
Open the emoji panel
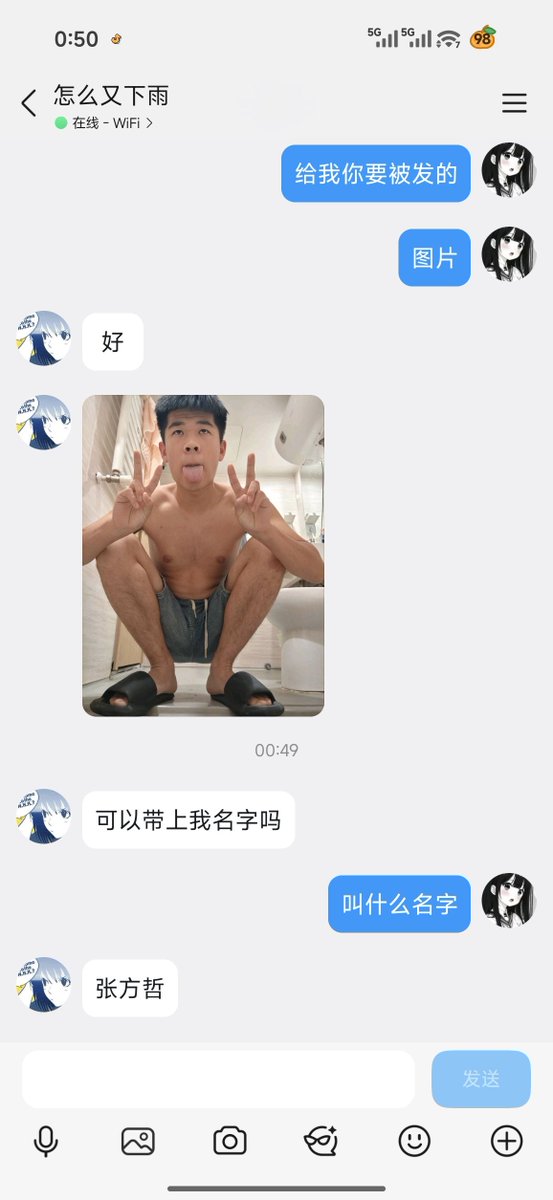[x=414, y=1141]
